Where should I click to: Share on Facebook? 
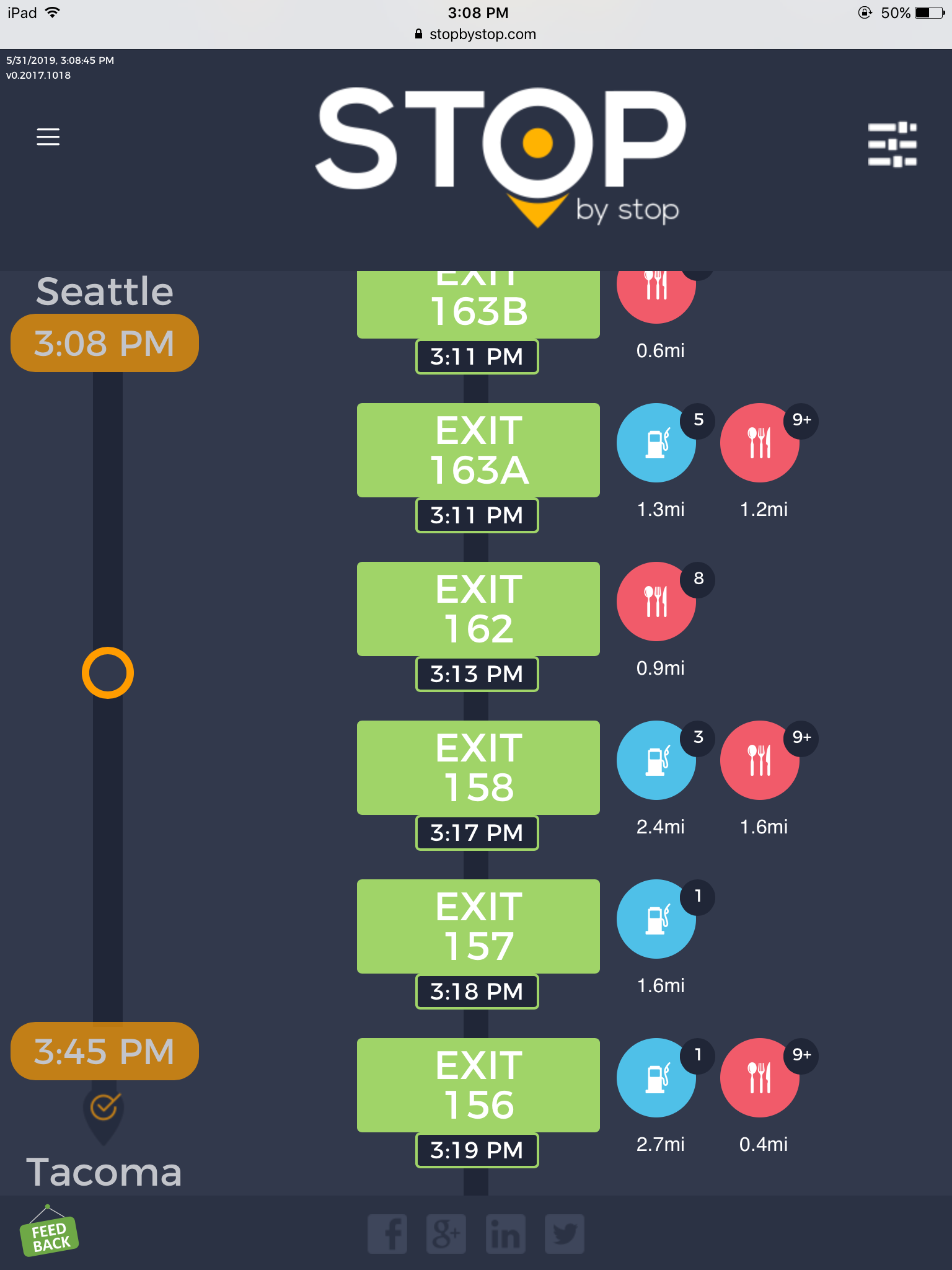point(387,1234)
